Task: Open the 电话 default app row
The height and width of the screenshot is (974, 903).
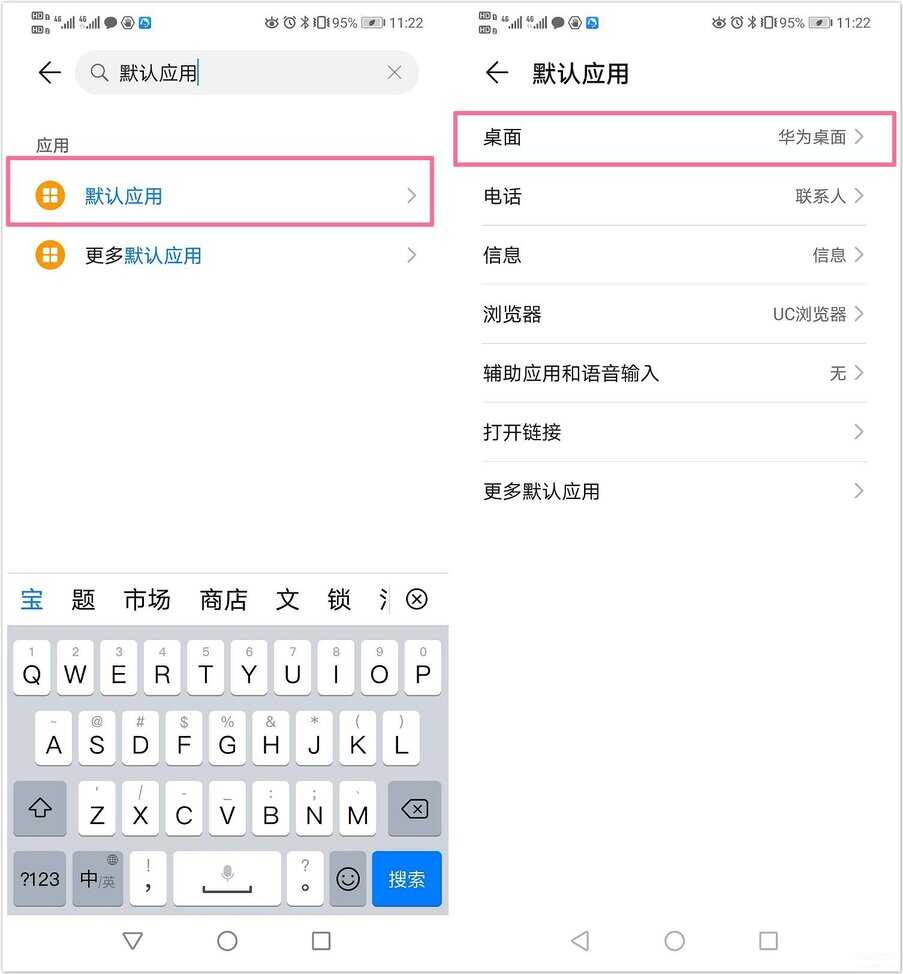Action: 673,196
